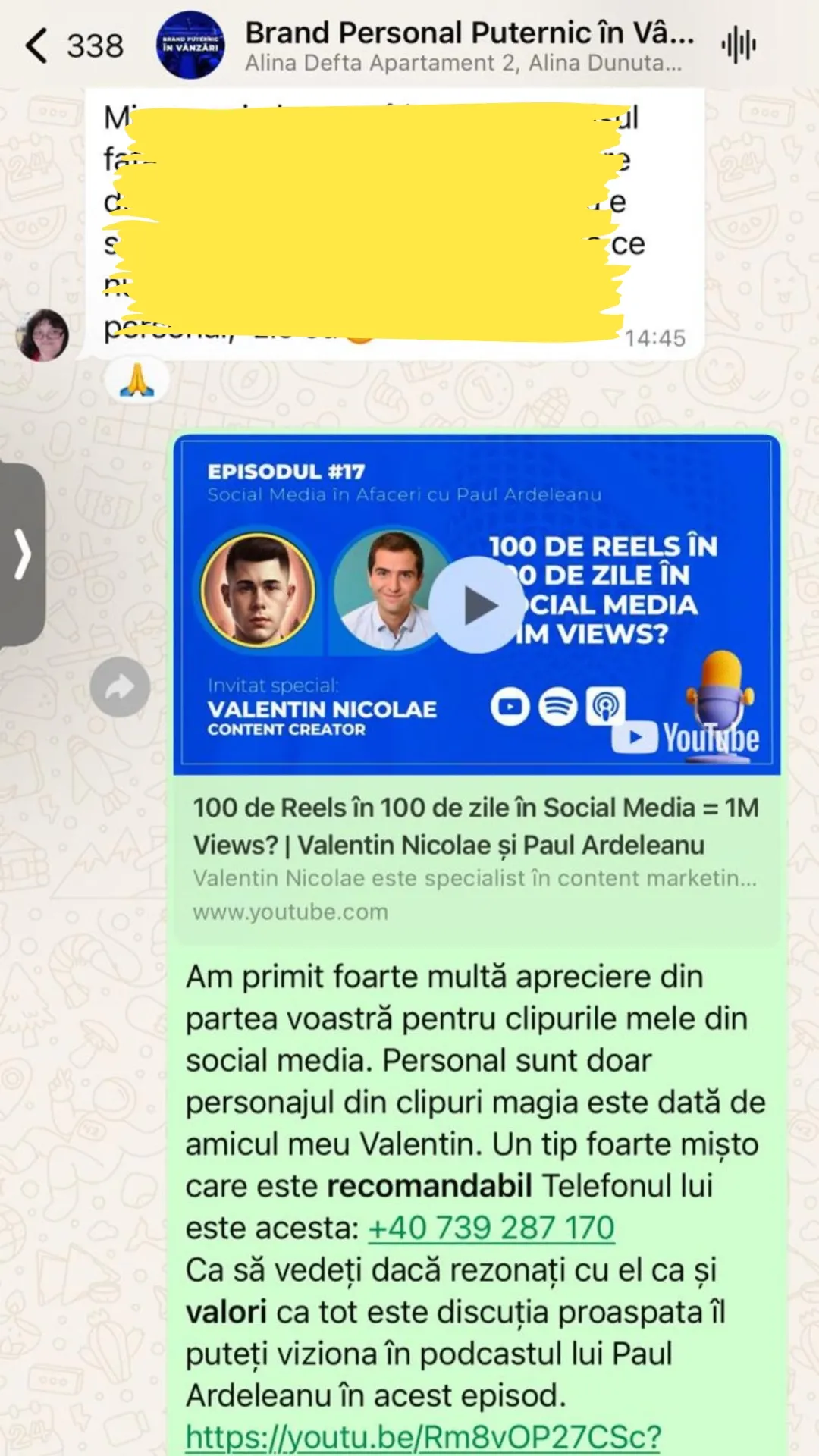The height and width of the screenshot is (1456, 819).
Task: Open the sender's profile picture
Action: (42, 334)
